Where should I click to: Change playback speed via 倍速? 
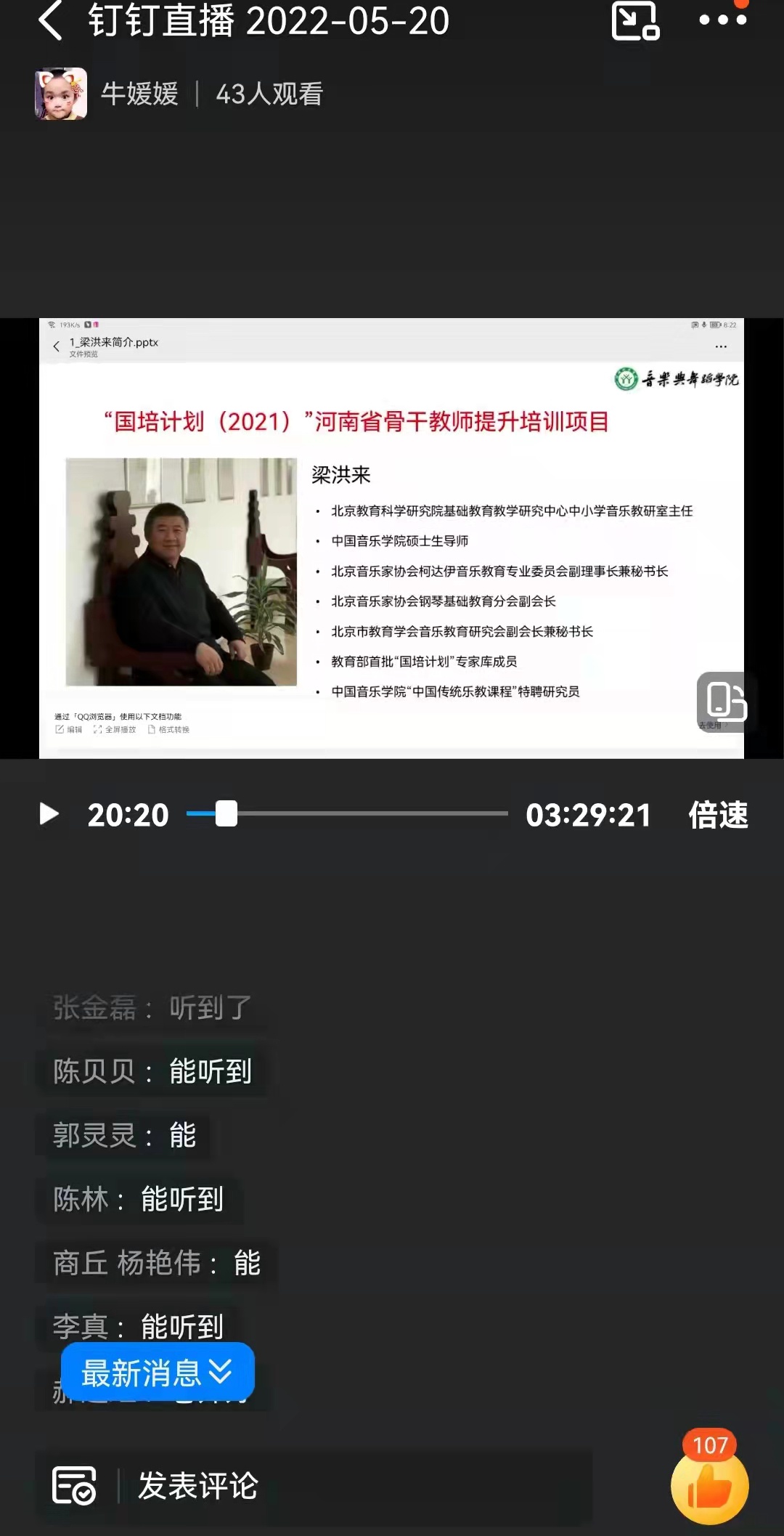[717, 815]
